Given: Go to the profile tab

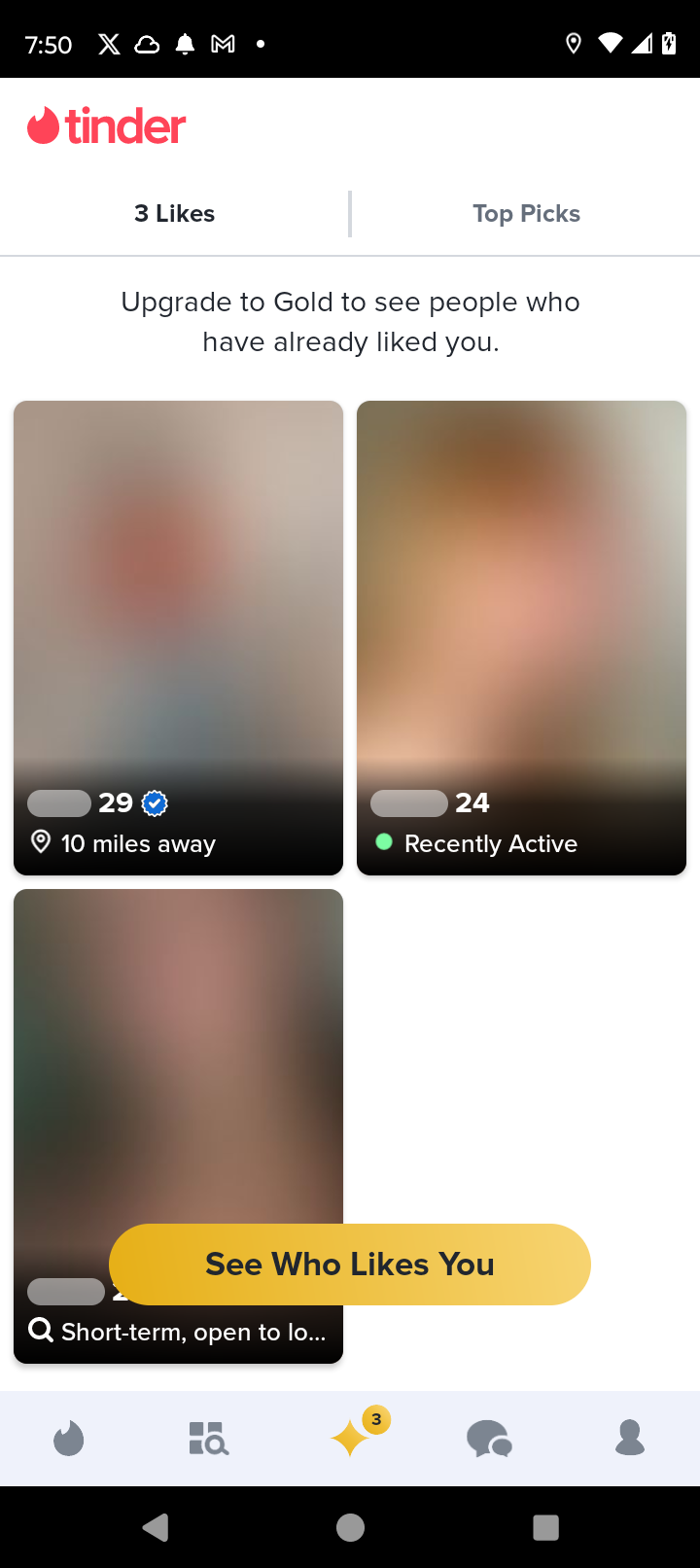Looking at the screenshot, I should click(x=630, y=1438).
